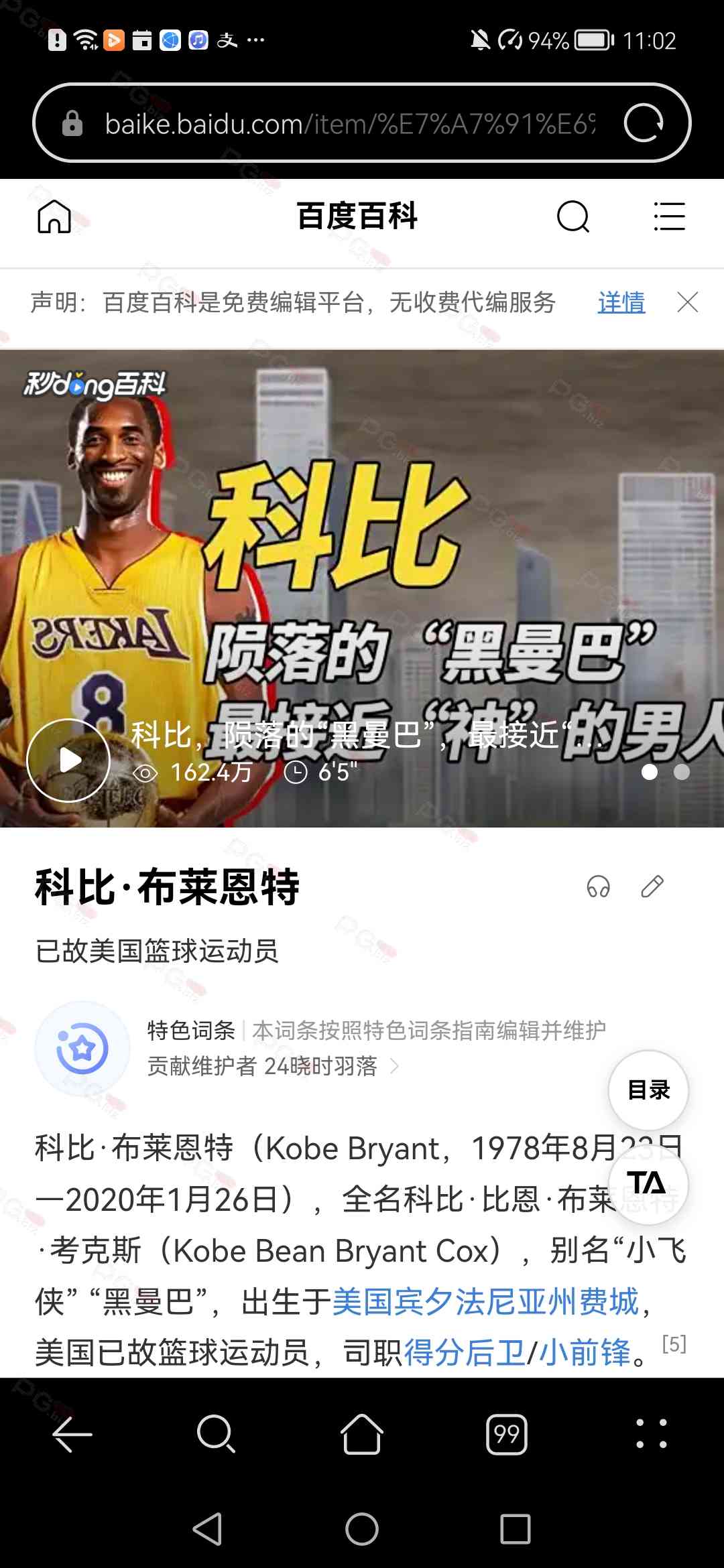Open the 美国宾夕法尼亚州费城 link
This screenshot has width=724, height=1568.
click(486, 1302)
